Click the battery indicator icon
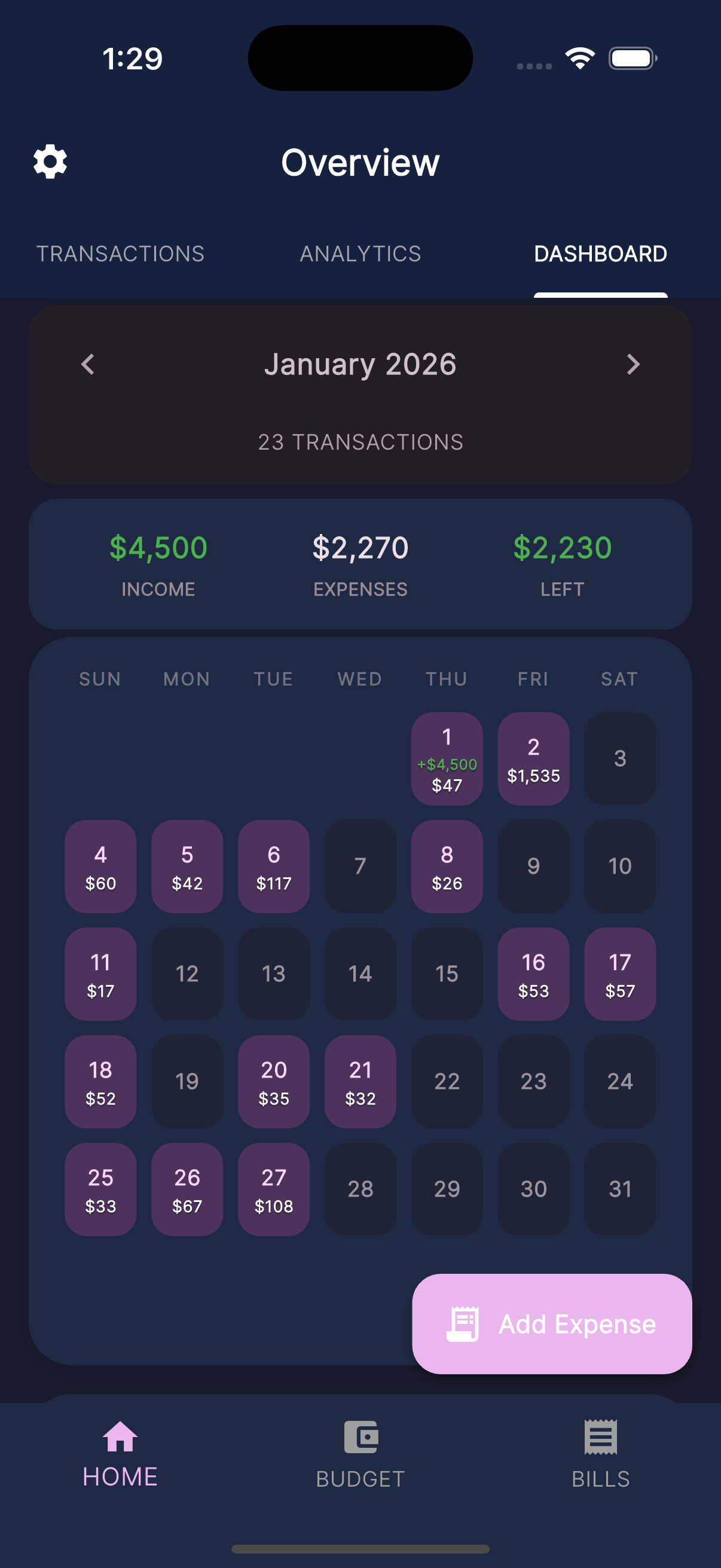Image resolution: width=721 pixels, height=1568 pixels. coord(630,58)
